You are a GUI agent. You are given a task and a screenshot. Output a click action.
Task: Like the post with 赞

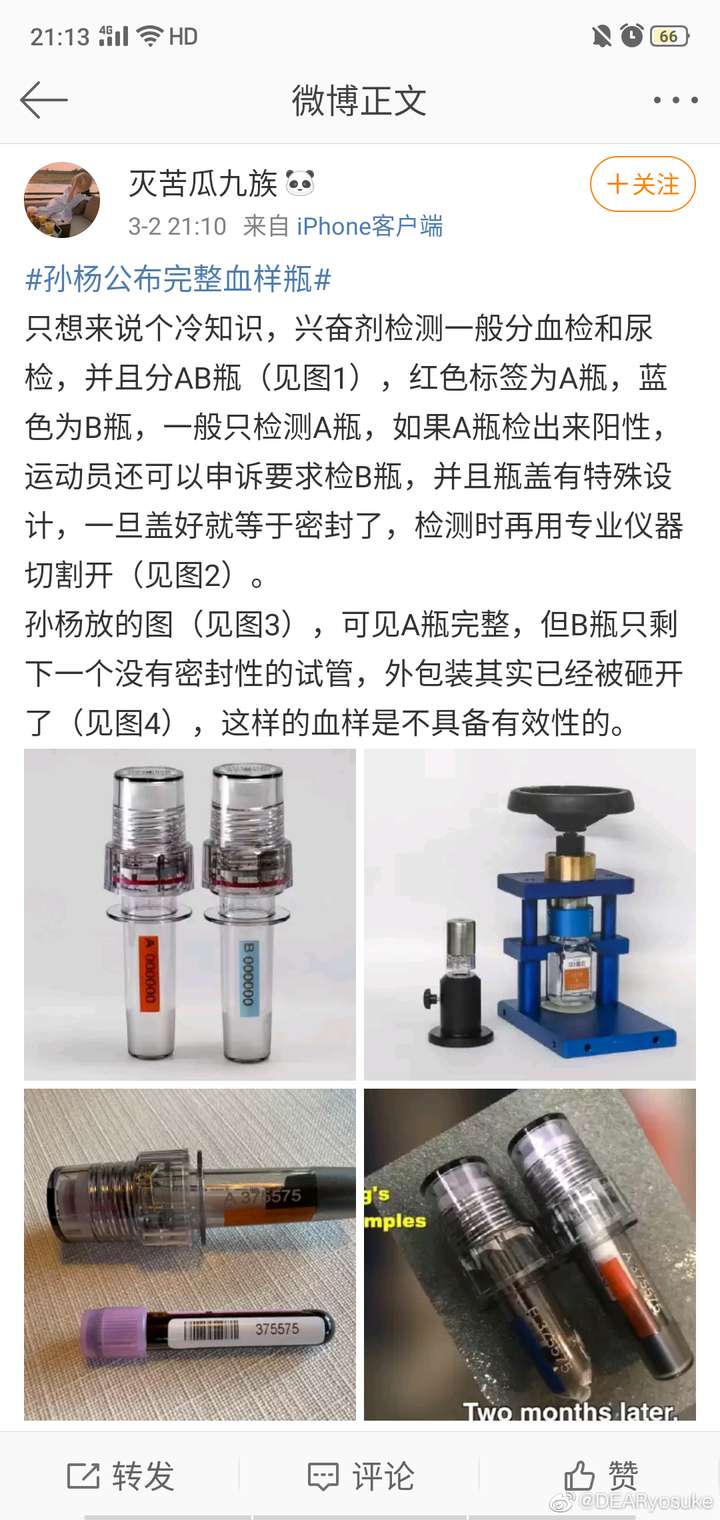pos(600,1475)
